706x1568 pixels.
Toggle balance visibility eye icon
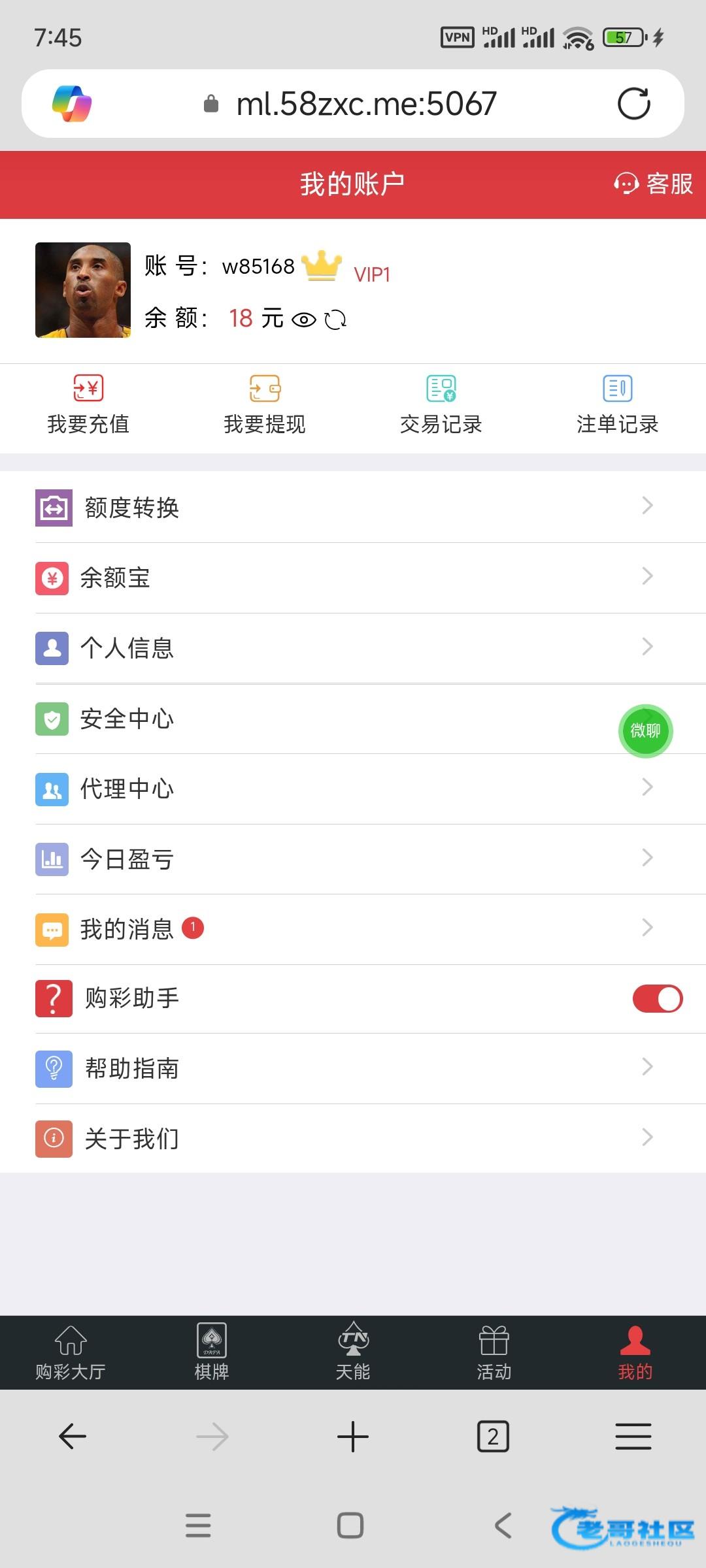pyautogui.click(x=303, y=320)
